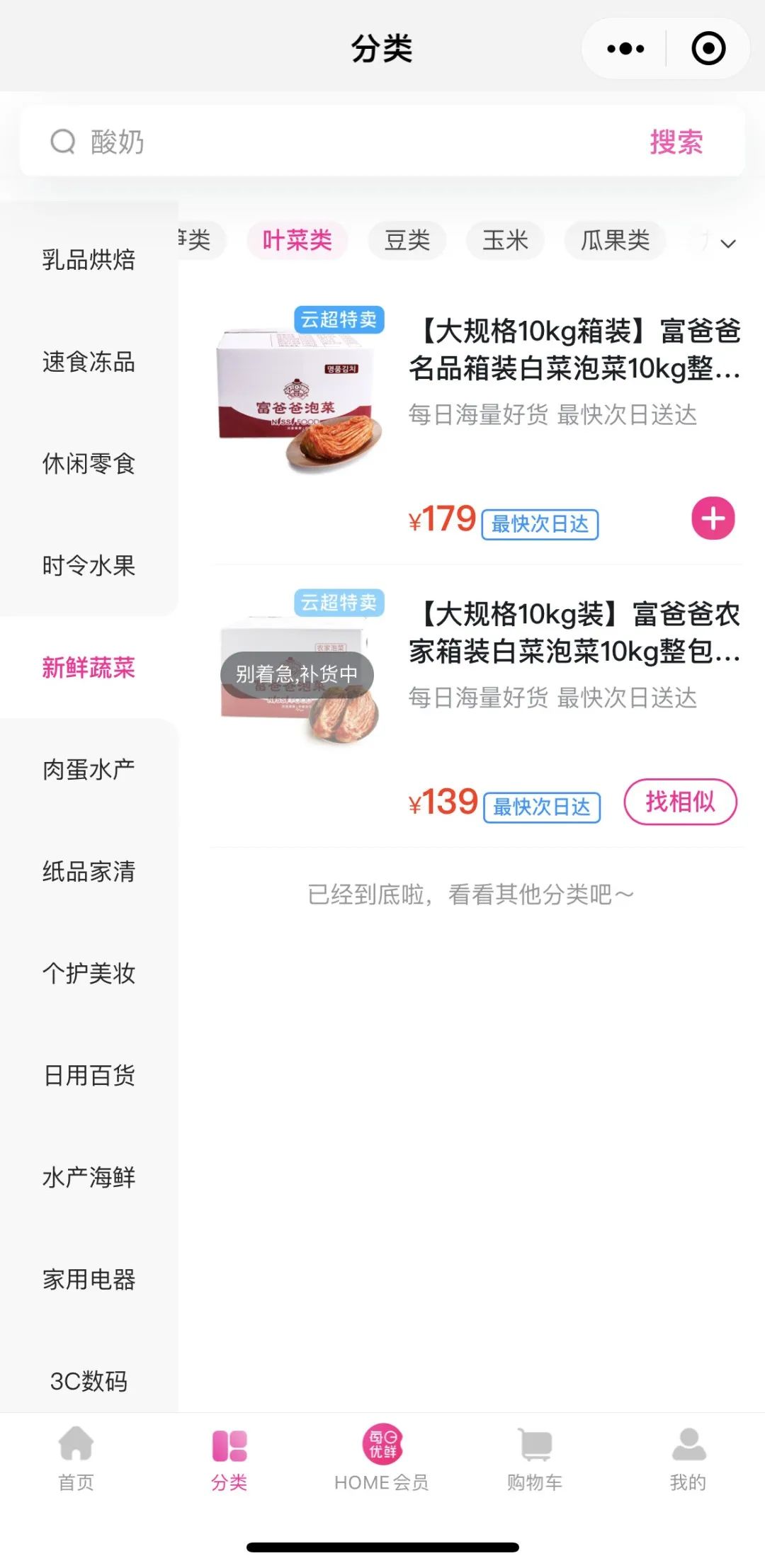The image size is (765, 1568).
Task: Select the 瓜果类 filter chip
Action: coord(615,241)
